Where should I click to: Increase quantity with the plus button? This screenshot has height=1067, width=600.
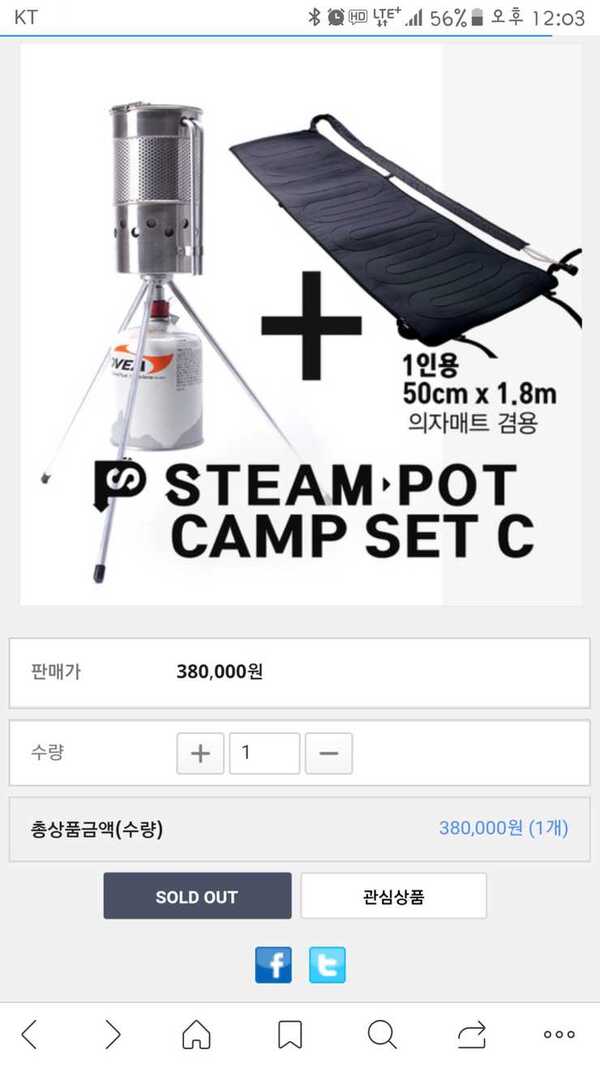pos(200,753)
